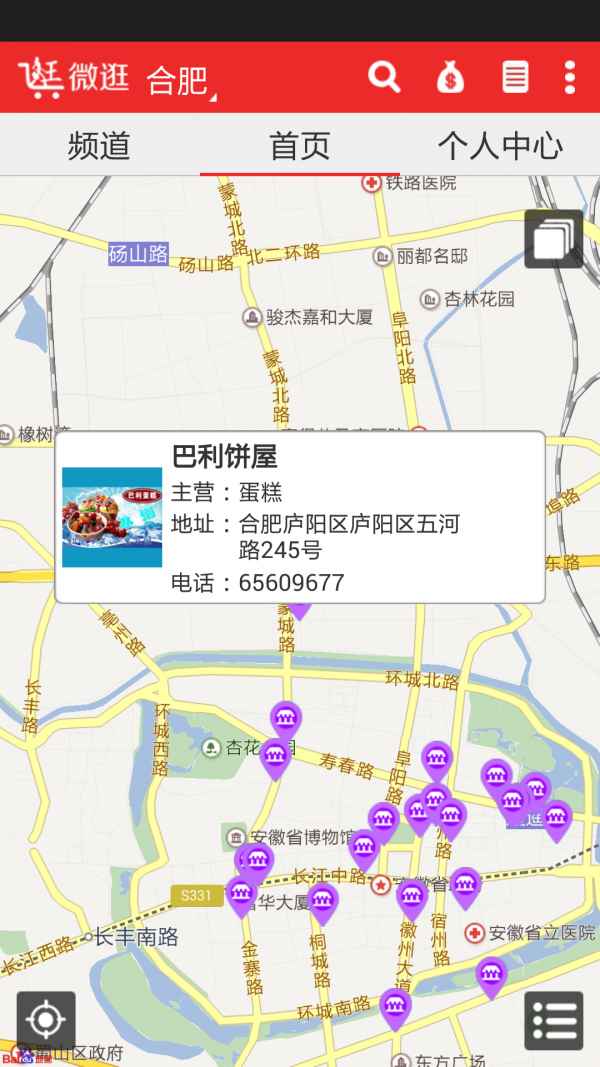
Task: Open the map layers button
Action: pyautogui.click(x=553, y=239)
